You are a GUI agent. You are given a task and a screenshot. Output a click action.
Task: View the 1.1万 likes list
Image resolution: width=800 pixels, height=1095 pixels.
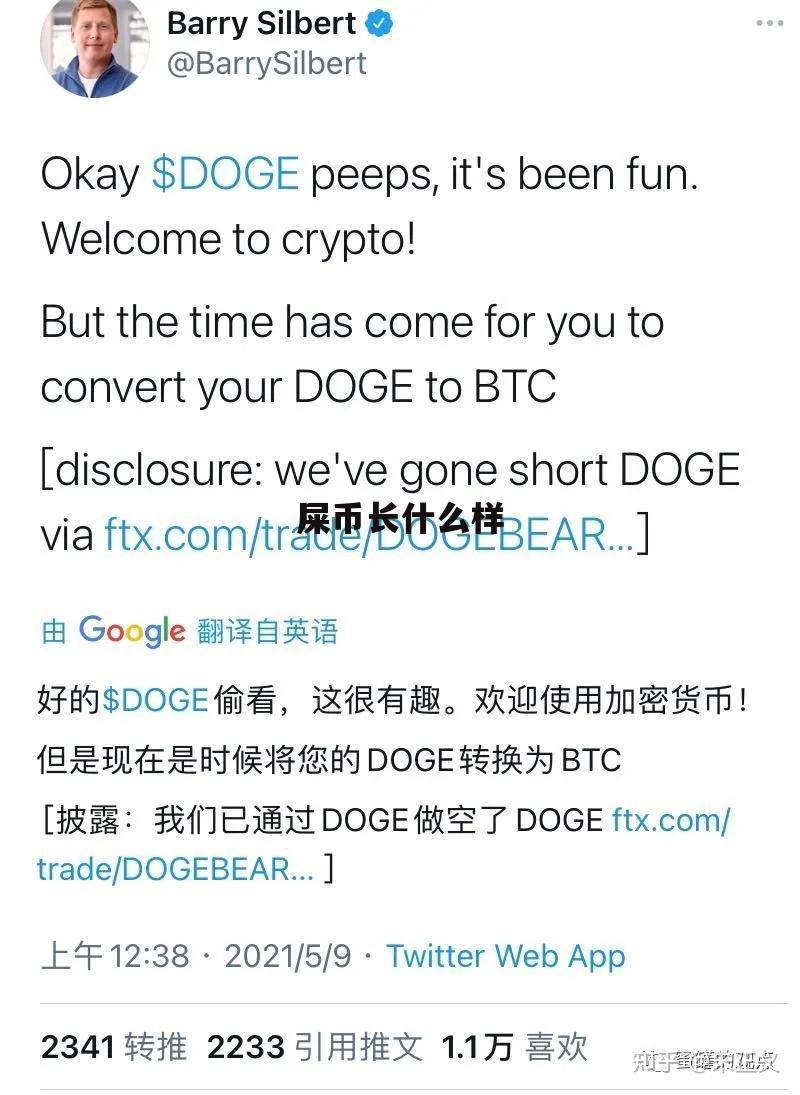point(514,1047)
